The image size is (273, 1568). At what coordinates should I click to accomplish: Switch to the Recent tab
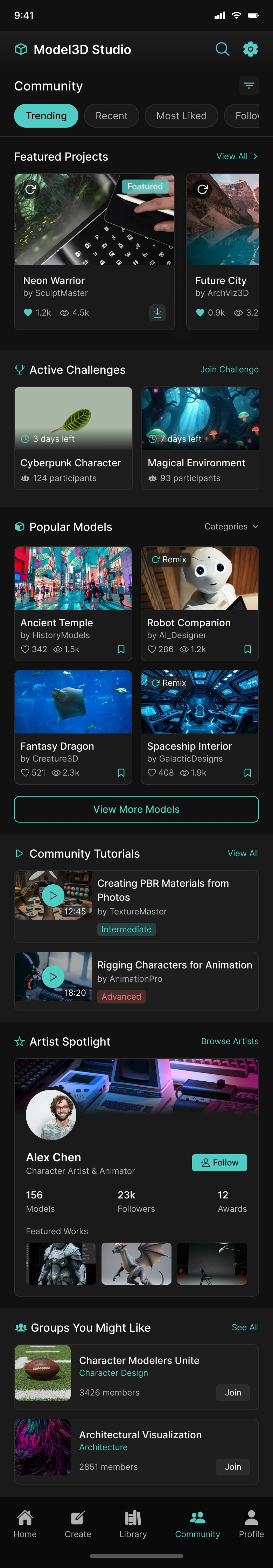point(111,116)
